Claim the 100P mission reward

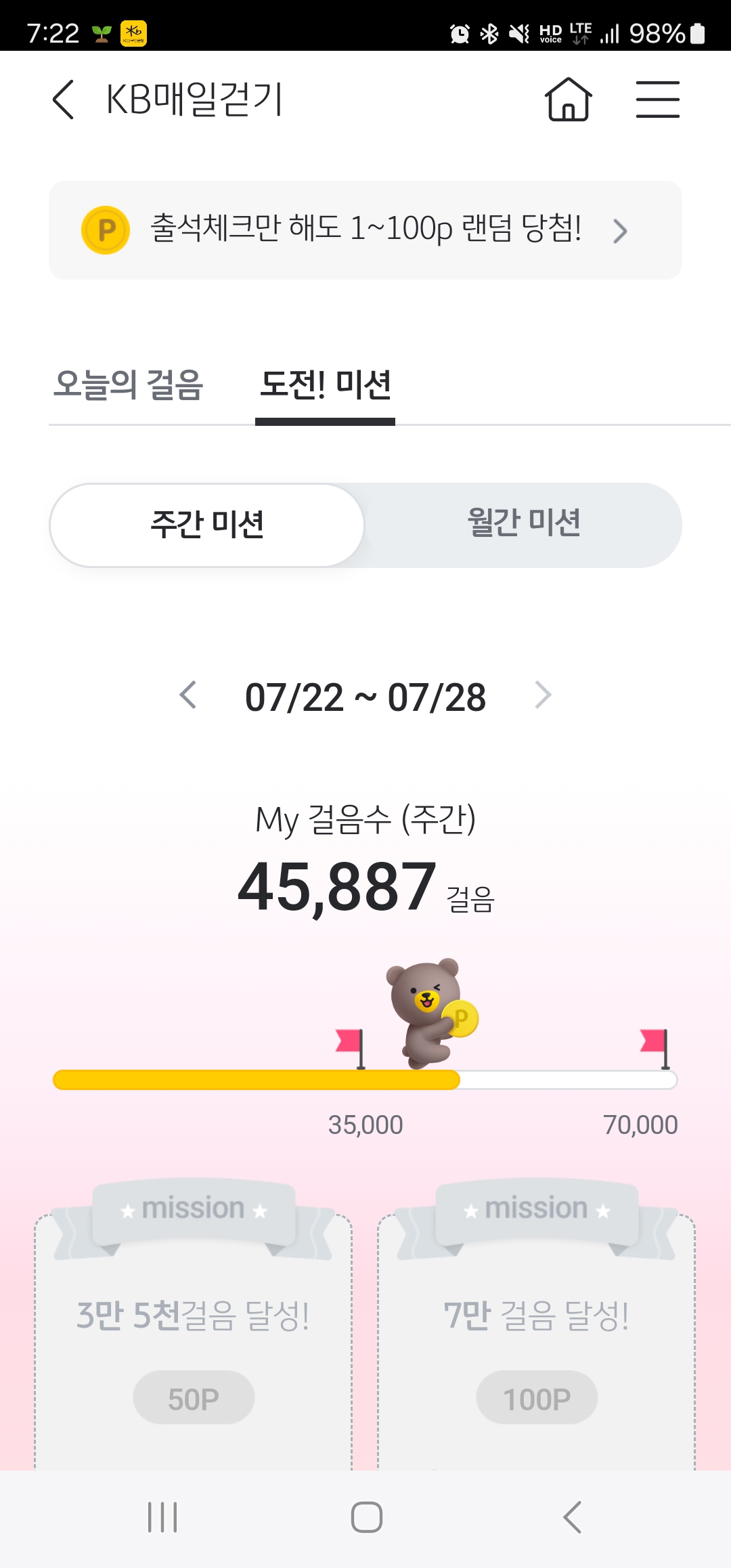click(537, 1397)
